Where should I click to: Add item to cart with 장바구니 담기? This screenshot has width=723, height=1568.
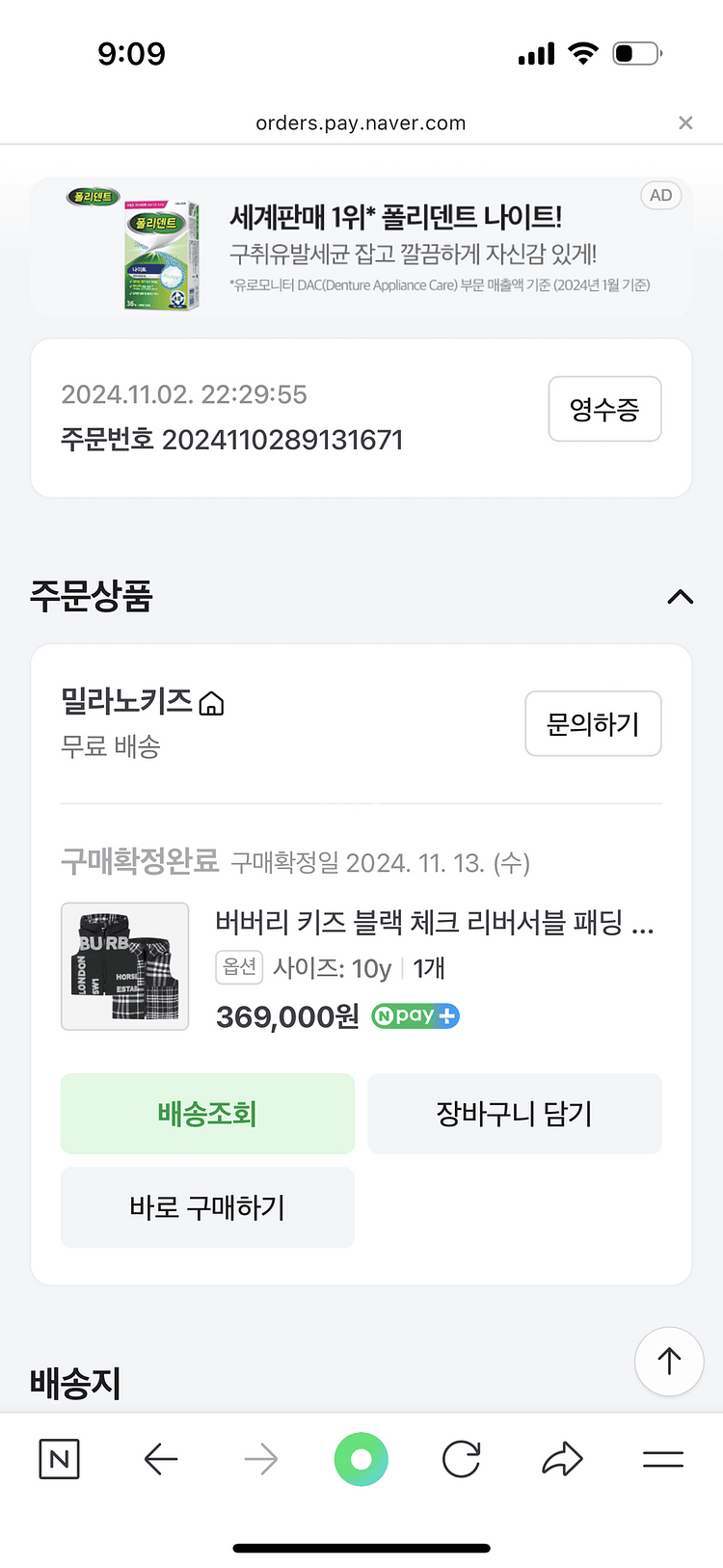click(x=514, y=1113)
